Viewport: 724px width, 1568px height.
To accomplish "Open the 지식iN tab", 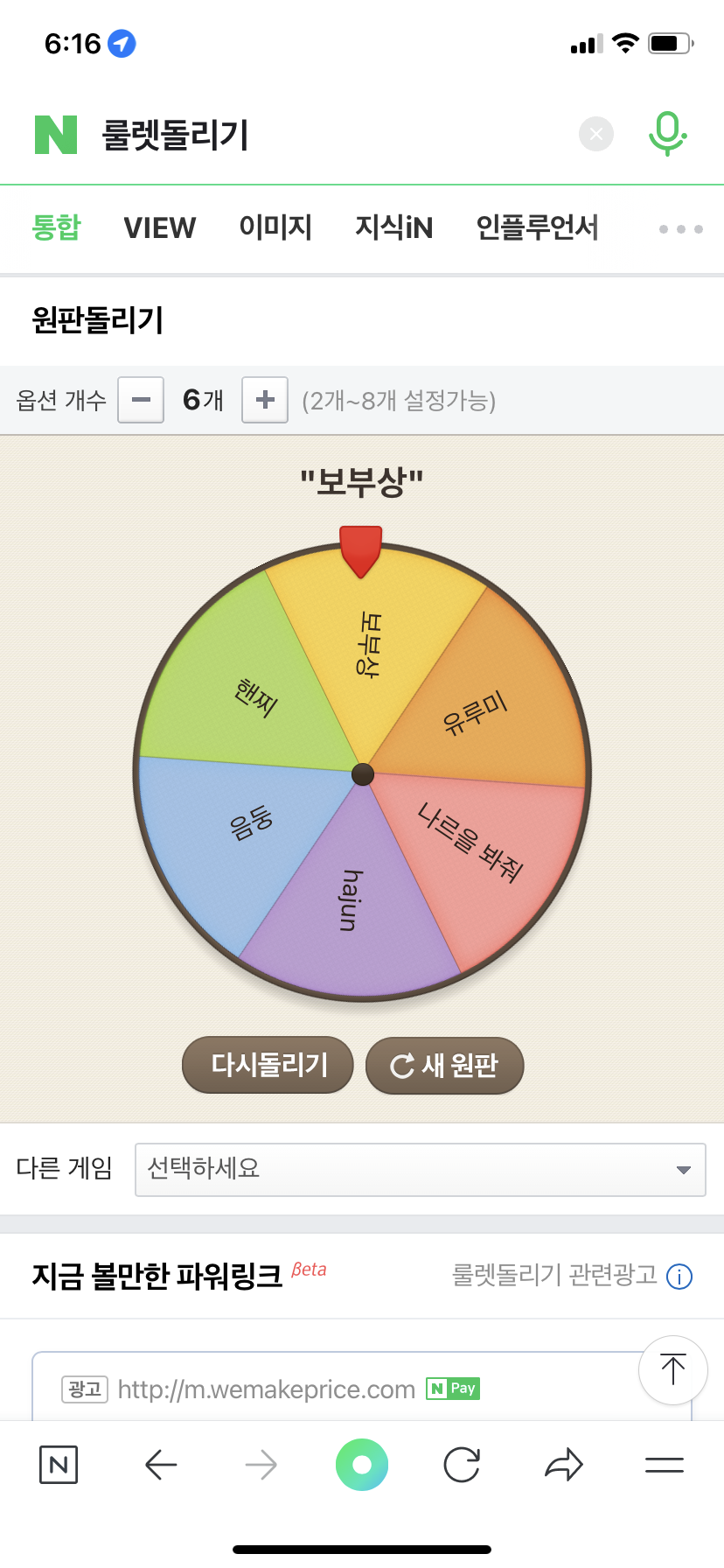I will (393, 228).
